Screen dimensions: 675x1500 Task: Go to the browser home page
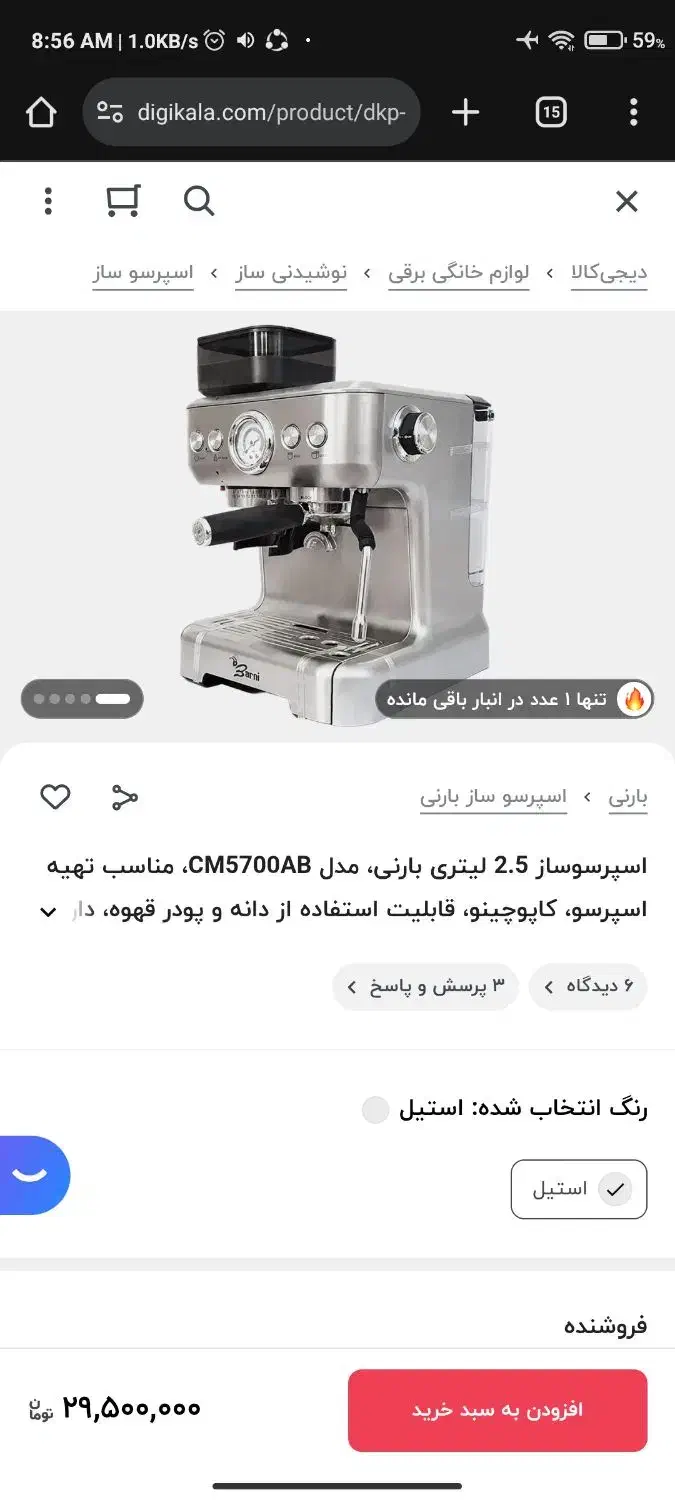pyautogui.click(x=41, y=113)
